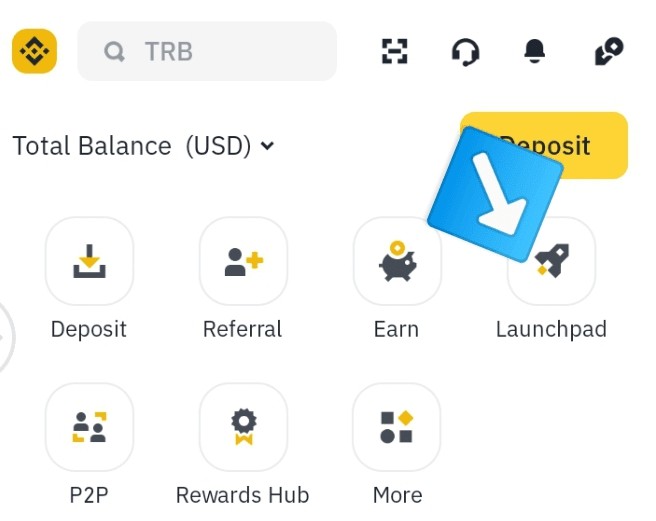
Task: Open the coin tag icon
Action: 608,51
